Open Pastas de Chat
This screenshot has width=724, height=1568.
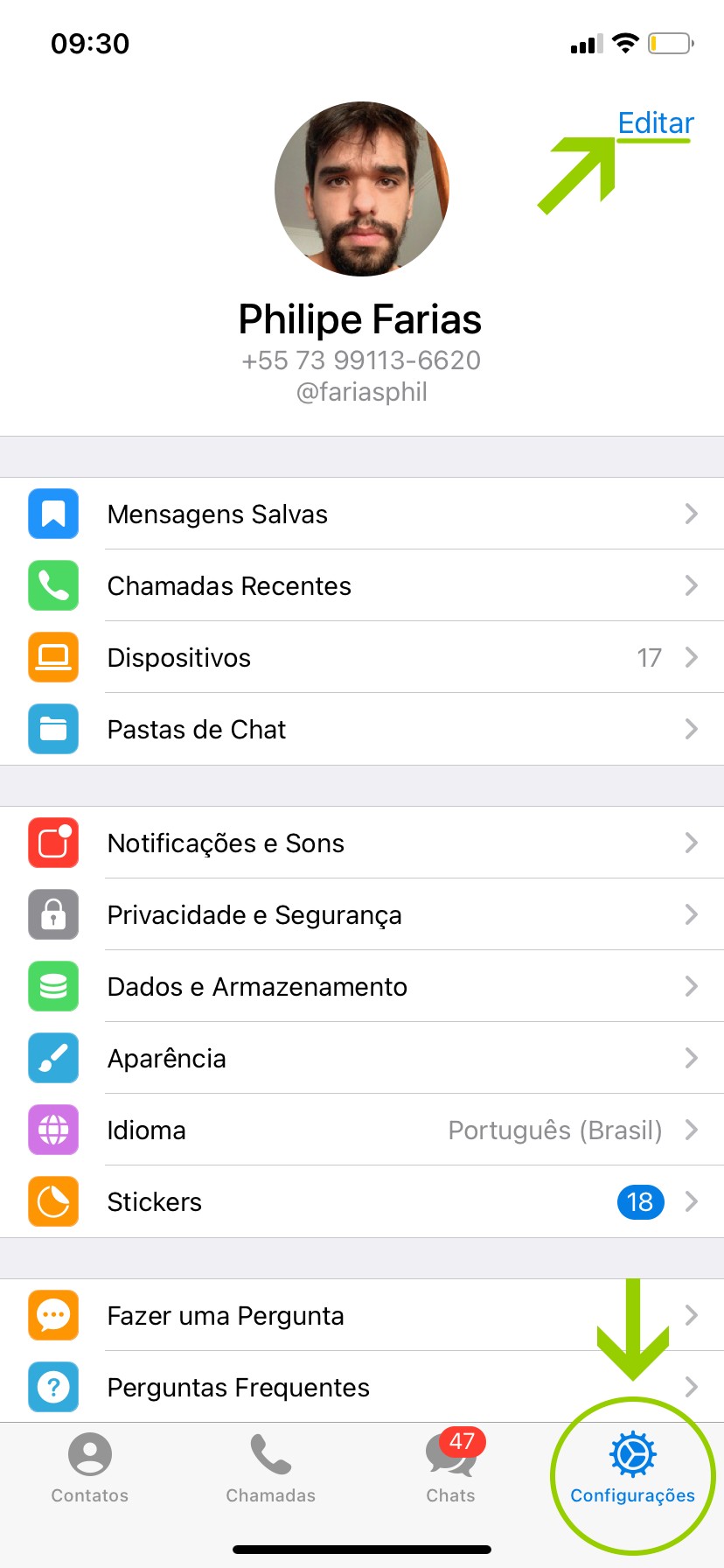point(362,730)
